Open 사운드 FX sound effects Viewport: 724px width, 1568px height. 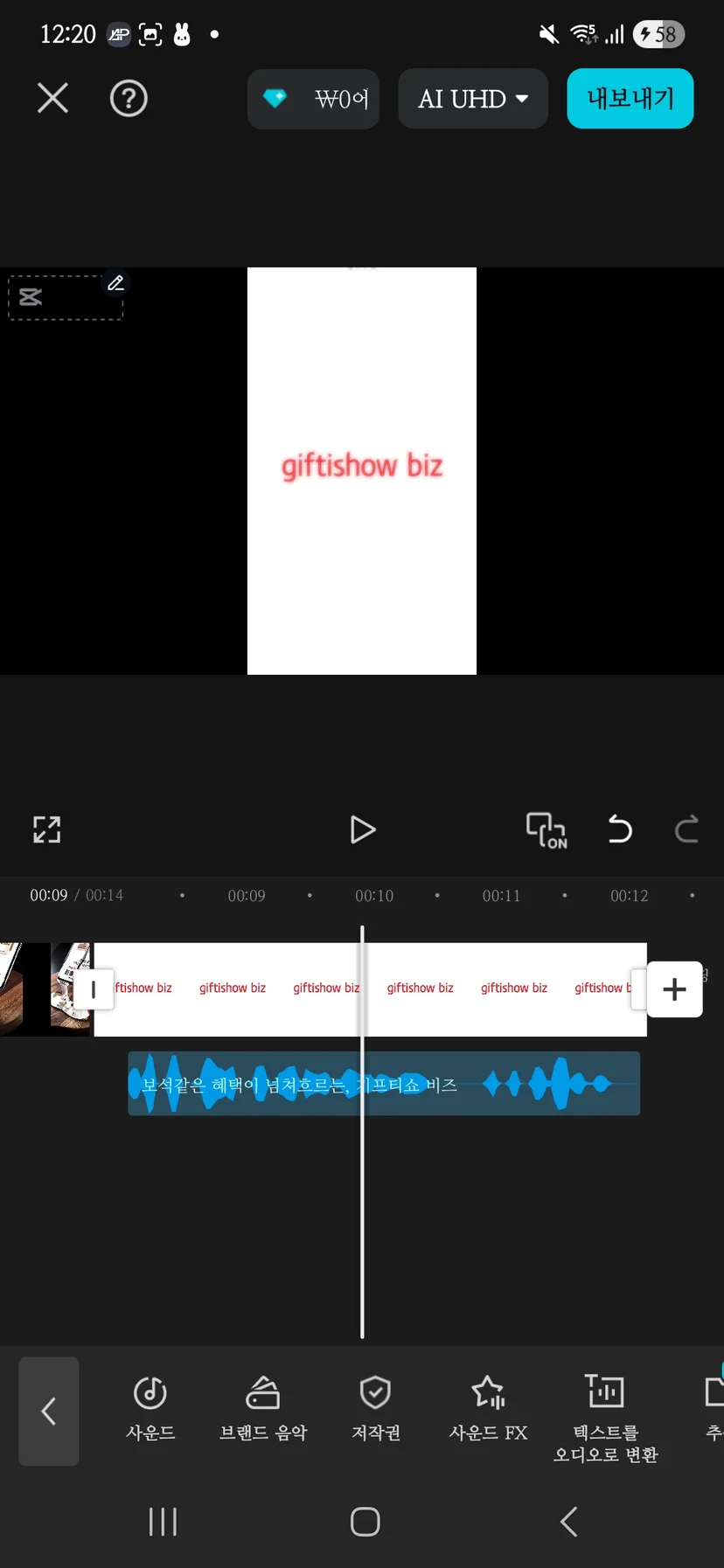coord(488,1409)
